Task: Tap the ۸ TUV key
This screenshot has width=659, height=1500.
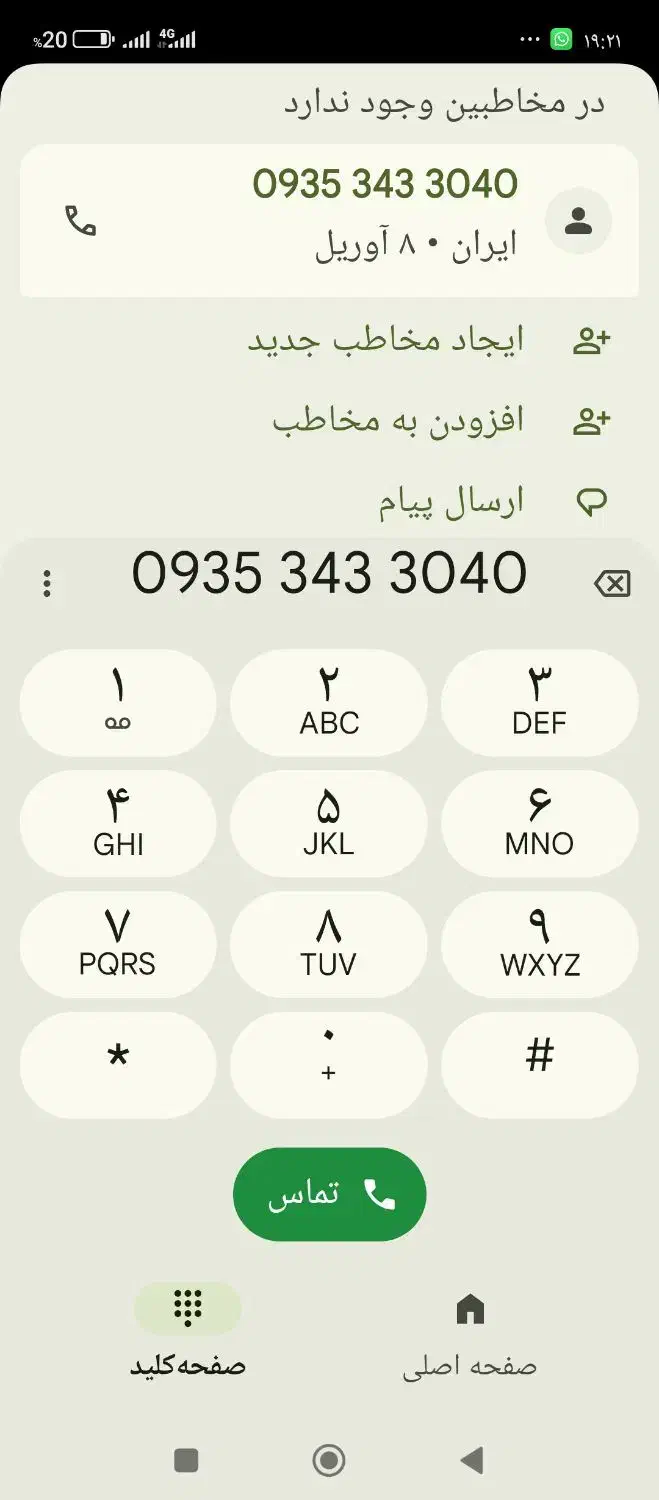Action: pyautogui.click(x=329, y=944)
